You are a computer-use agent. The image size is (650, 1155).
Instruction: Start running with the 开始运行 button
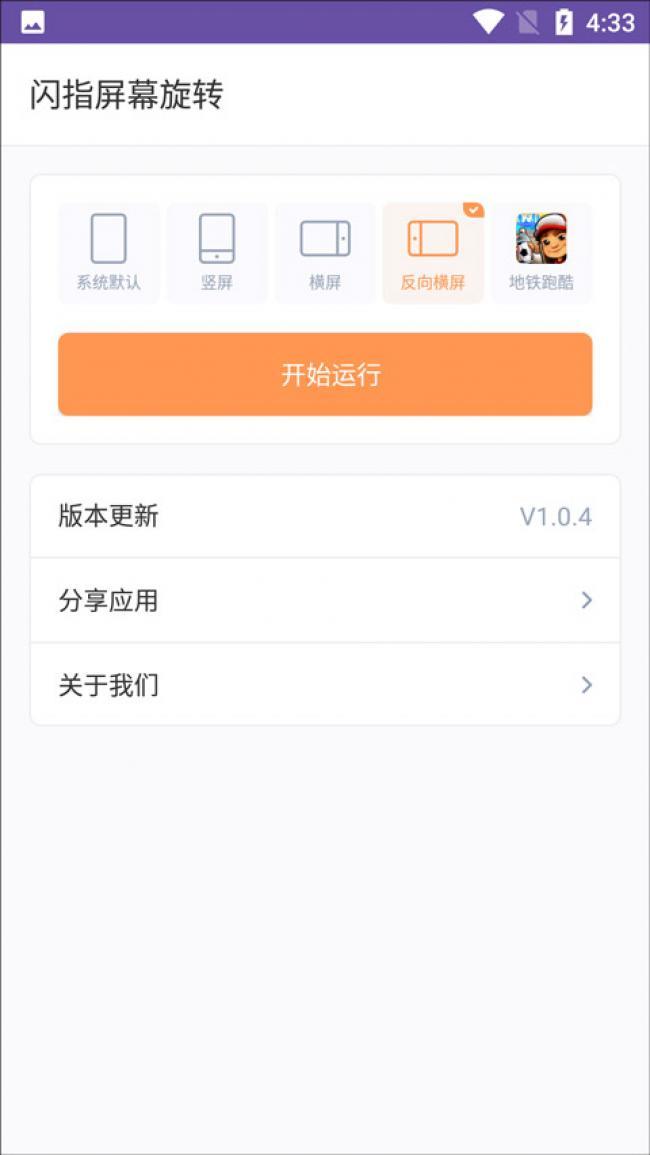click(325, 375)
